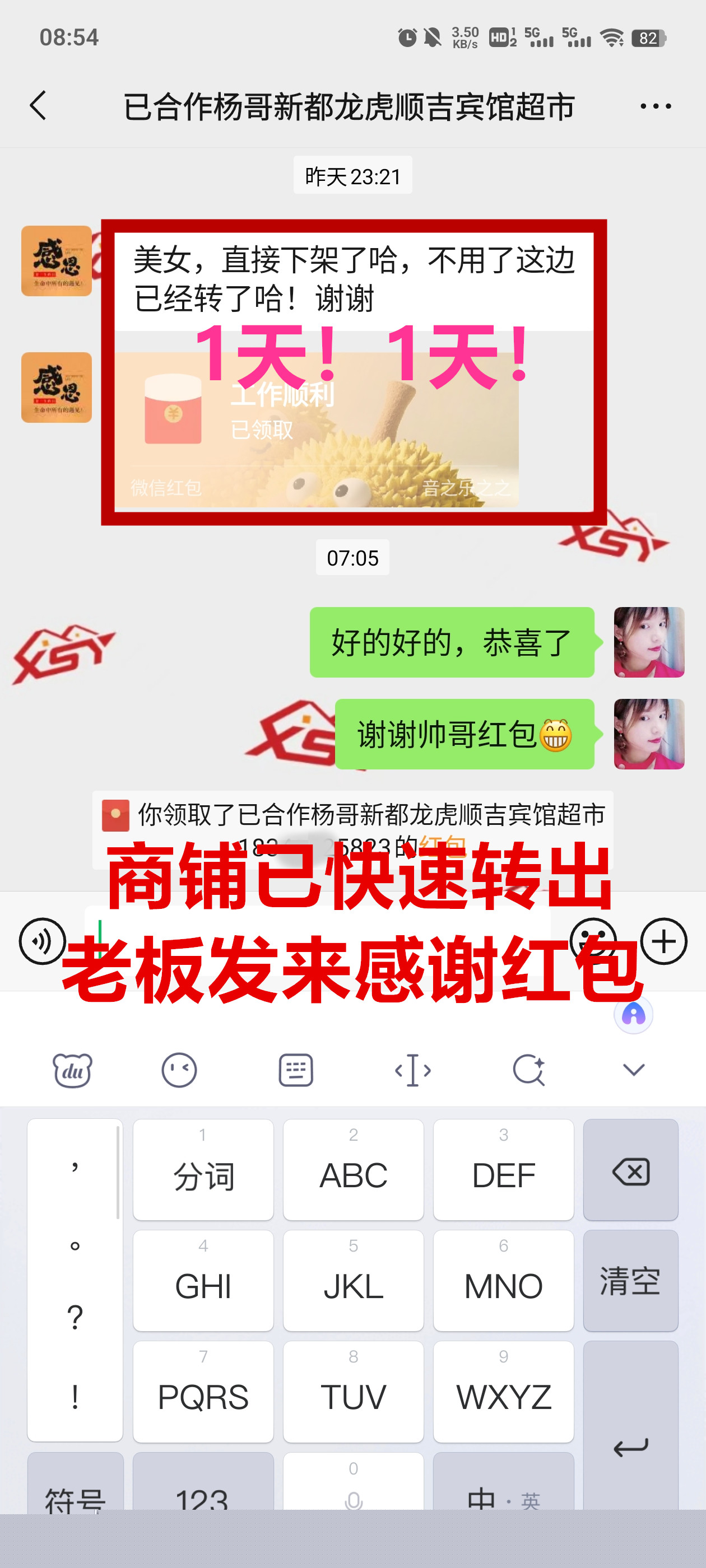Viewport: 706px width, 1568px height.
Task: Select the 分词 key
Action: click(x=203, y=1170)
